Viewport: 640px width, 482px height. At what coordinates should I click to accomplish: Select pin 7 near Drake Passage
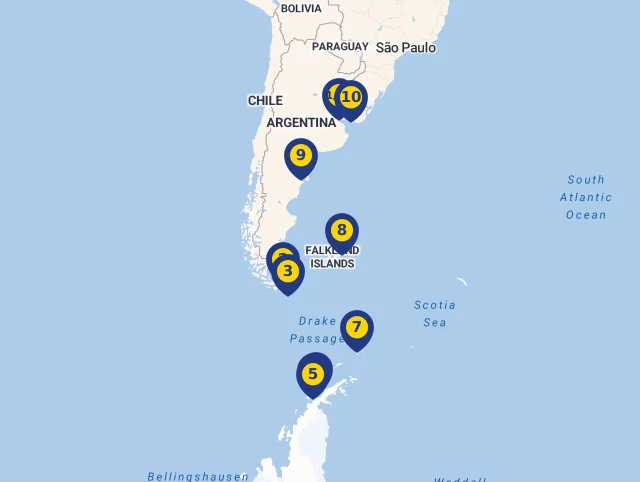click(x=356, y=327)
